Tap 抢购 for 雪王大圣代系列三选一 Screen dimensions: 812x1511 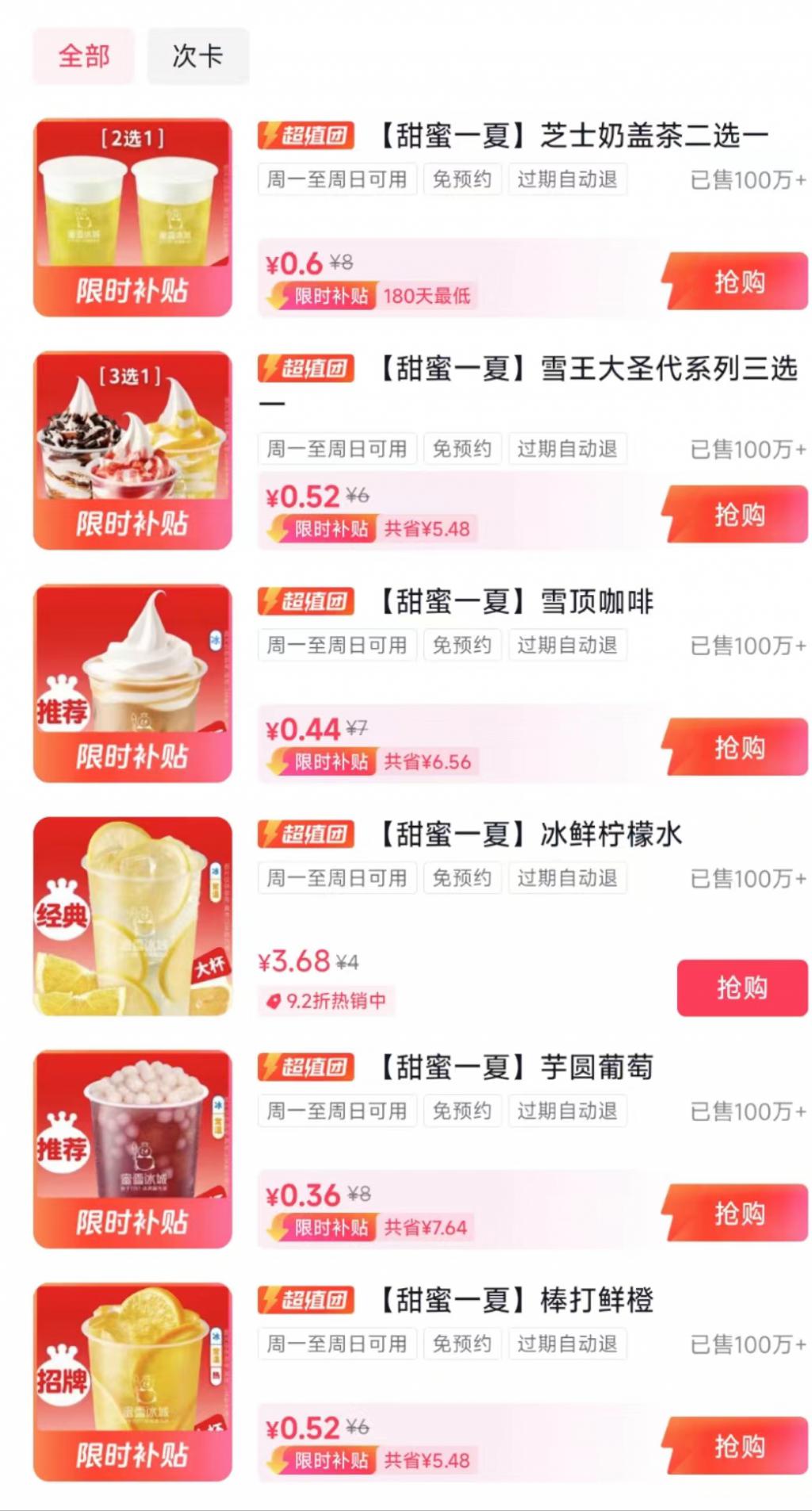point(737,515)
